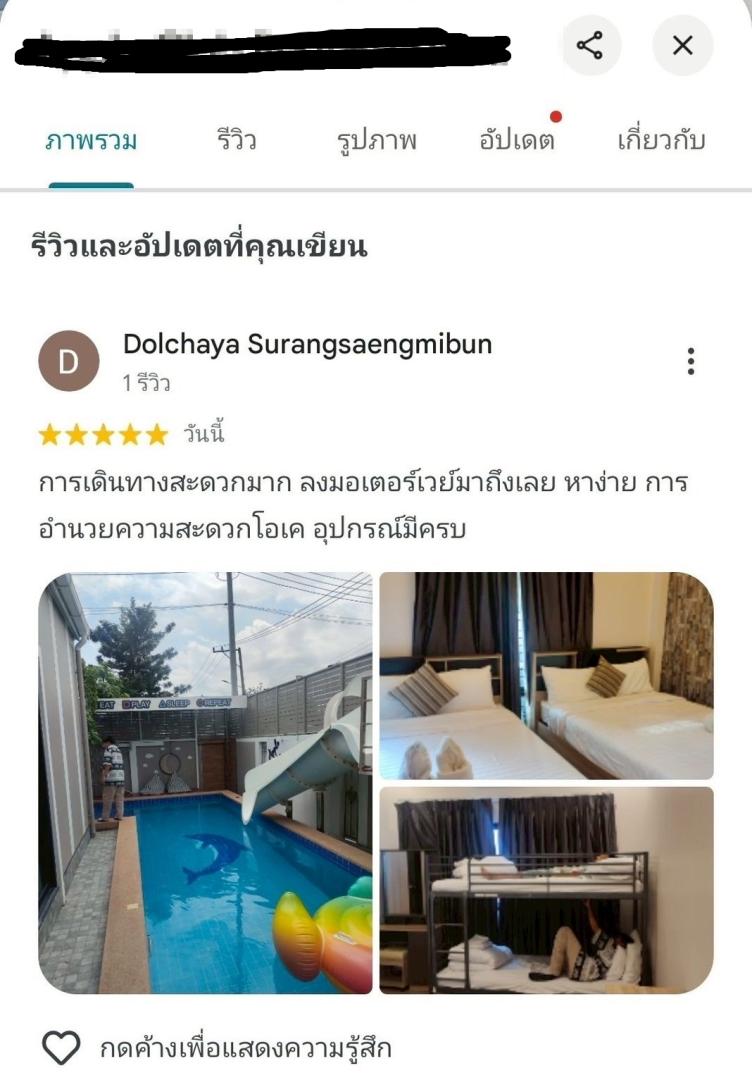
Task: Open the twin beds room photo
Action: point(546,676)
